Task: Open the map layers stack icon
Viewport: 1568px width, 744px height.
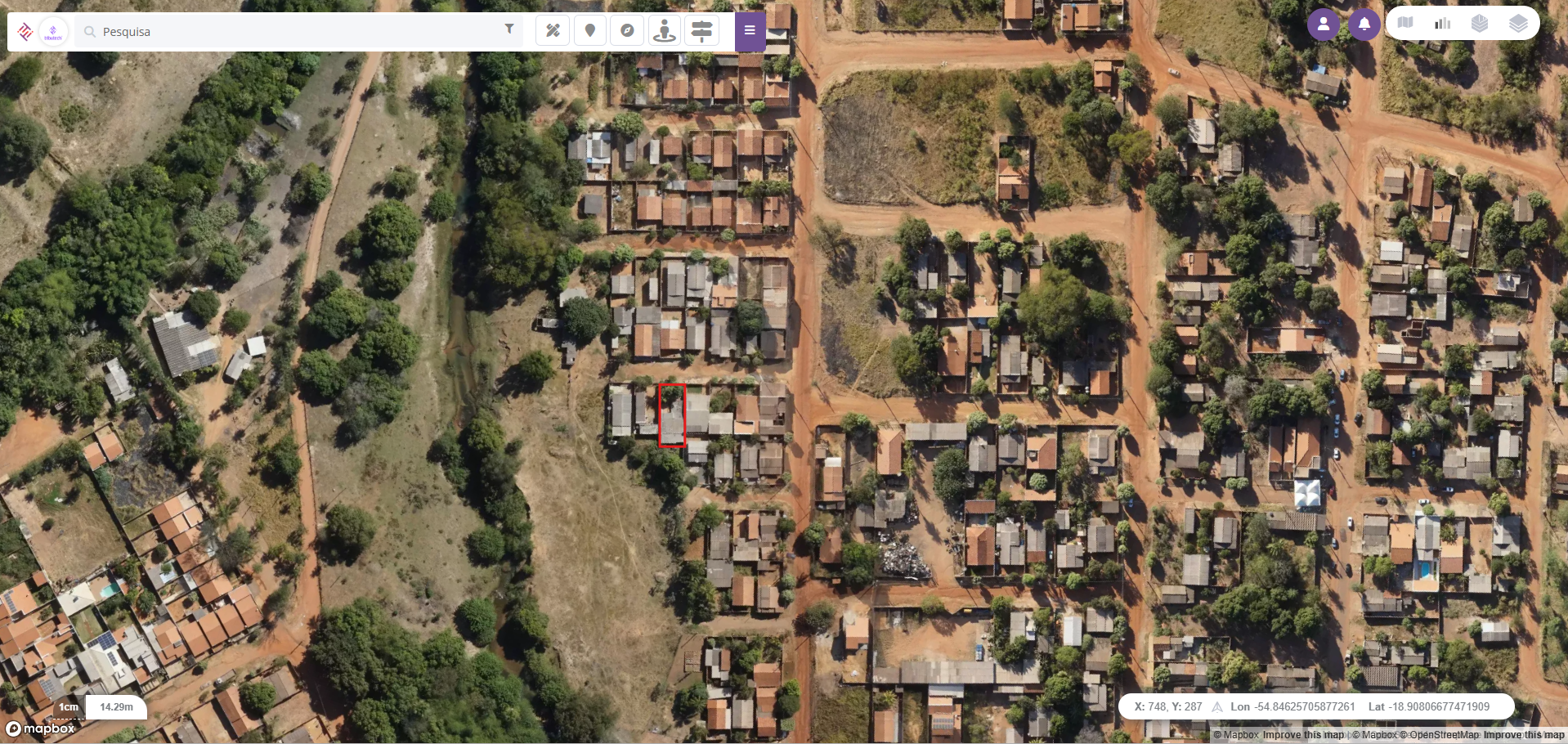Action: (1518, 23)
